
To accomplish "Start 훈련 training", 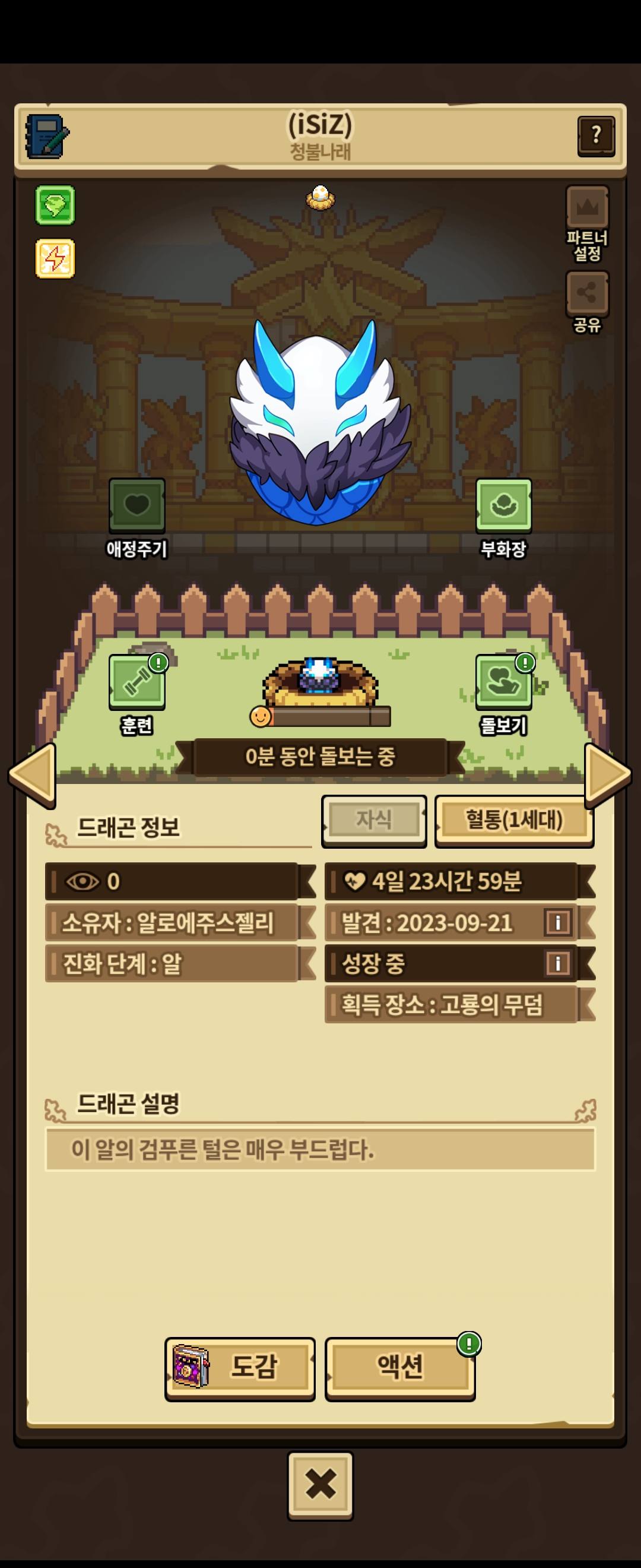I will pyautogui.click(x=137, y=682).
